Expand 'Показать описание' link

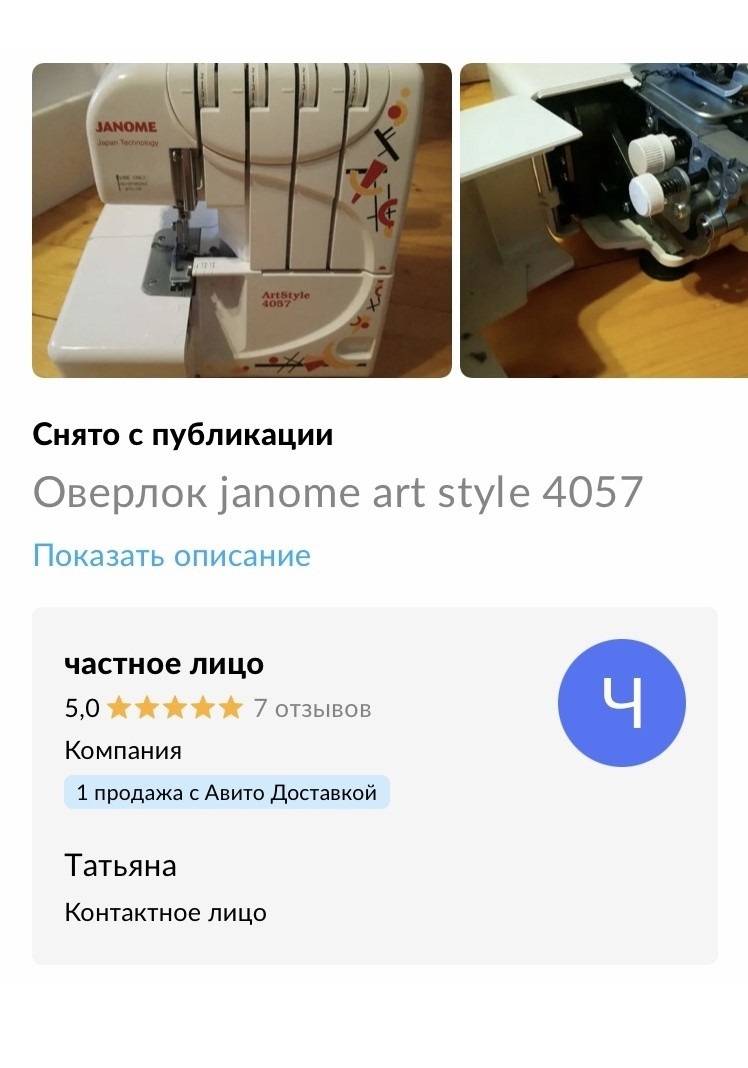pos(172,555)
